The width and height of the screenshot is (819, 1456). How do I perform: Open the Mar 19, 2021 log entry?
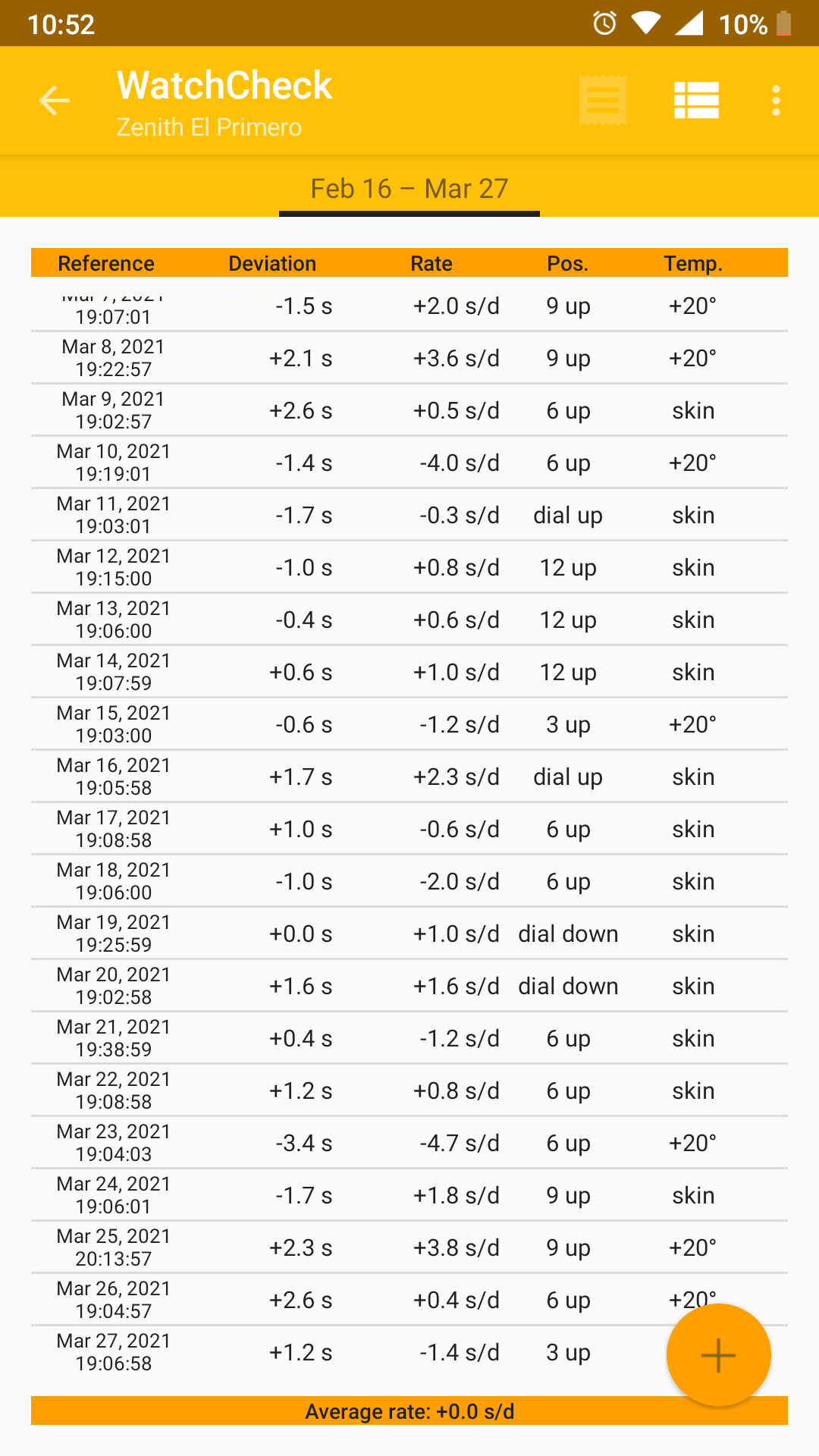[x=409, y=934]
